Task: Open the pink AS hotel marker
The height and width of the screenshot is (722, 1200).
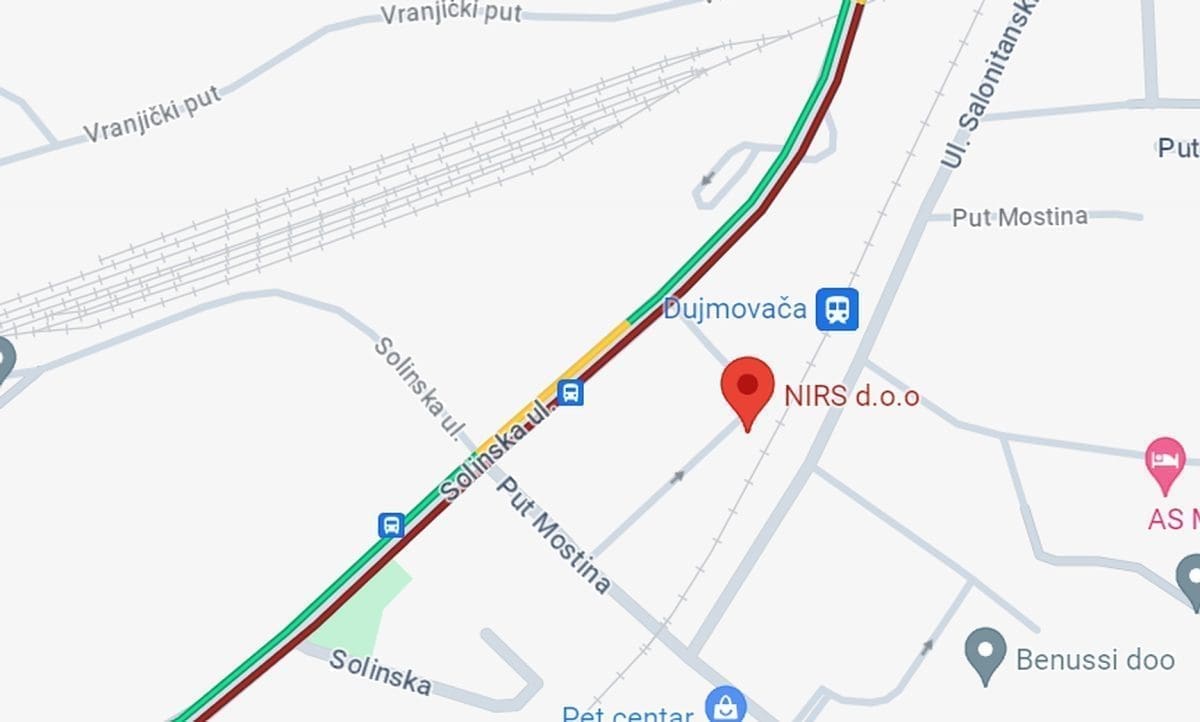Action: (x=1165, y=462)
